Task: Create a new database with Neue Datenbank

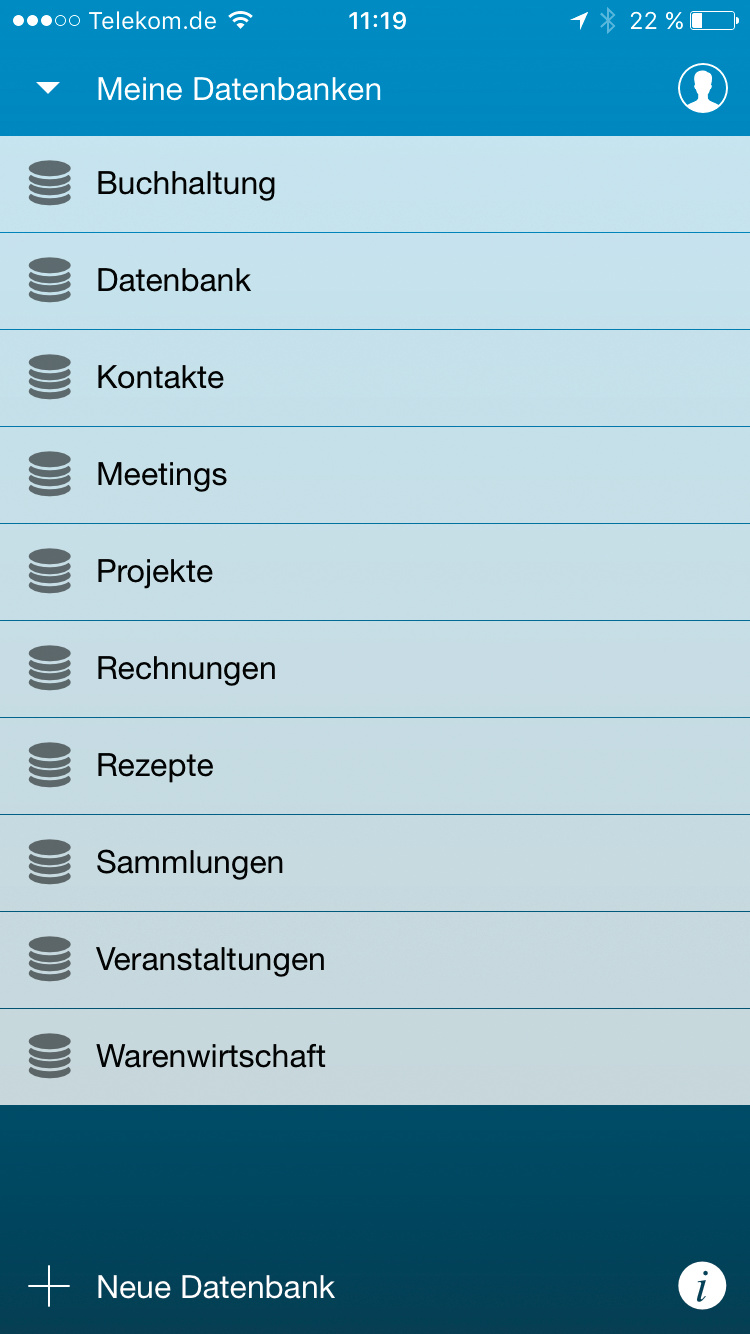Action: (215, 1287)
